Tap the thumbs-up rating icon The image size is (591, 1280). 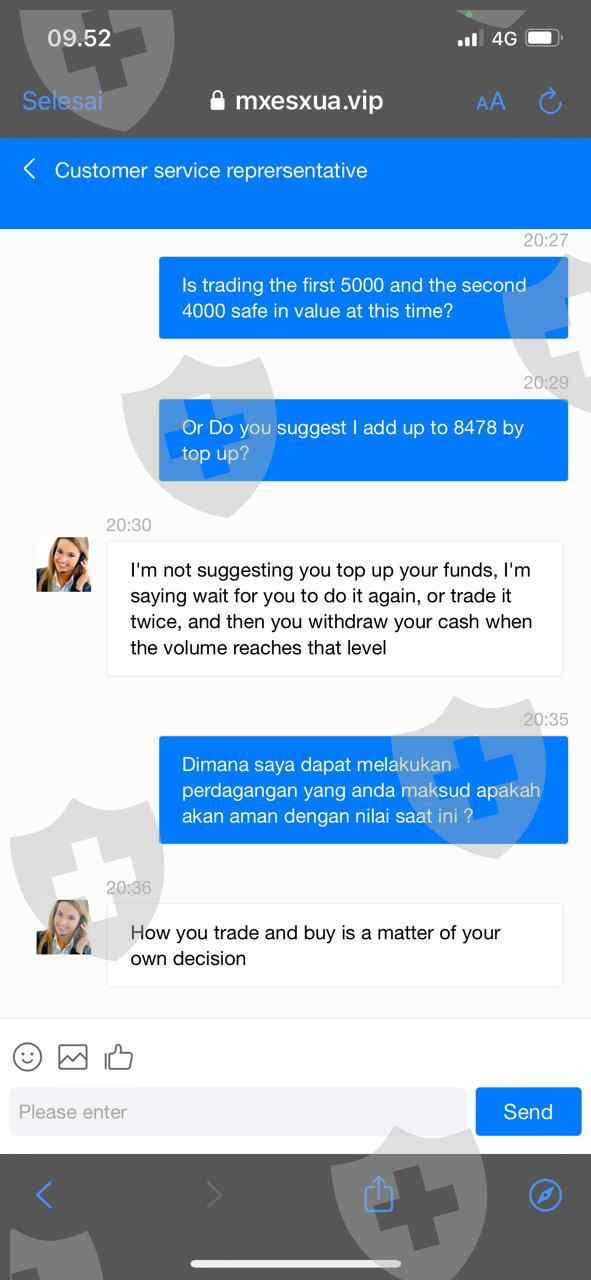pos(118,1056)
